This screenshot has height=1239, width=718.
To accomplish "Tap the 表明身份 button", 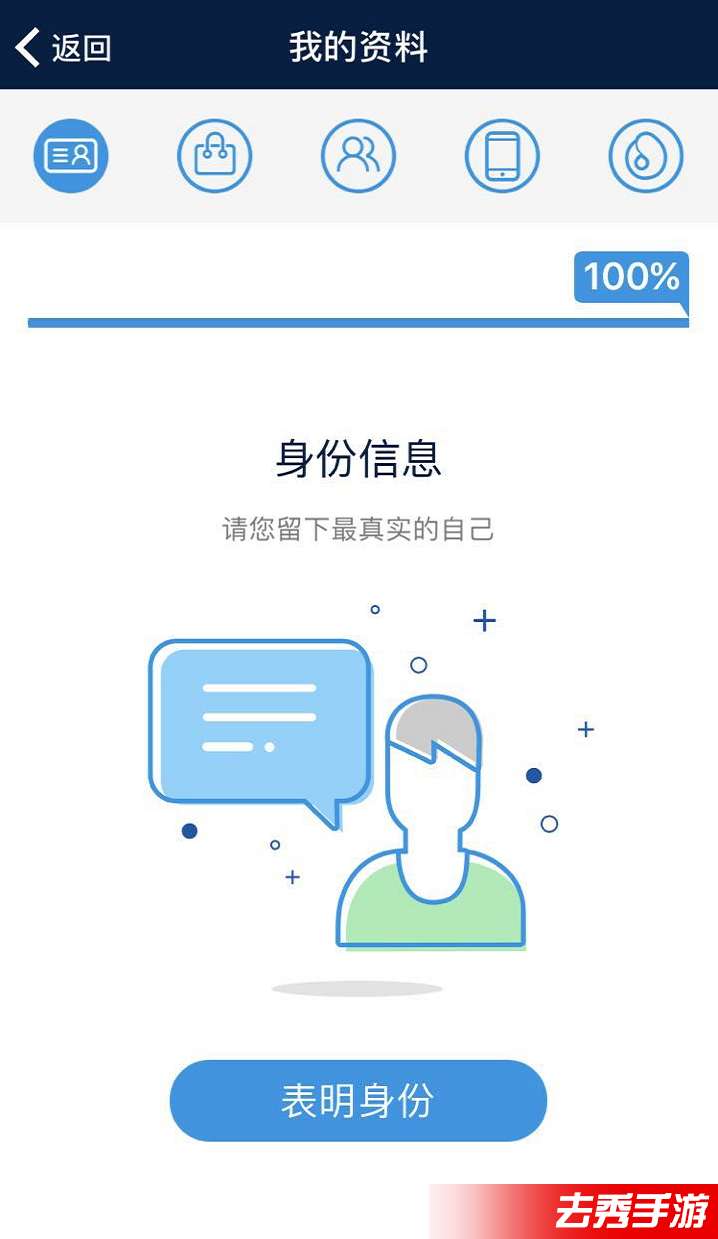I will click(x=358, y=1100).
